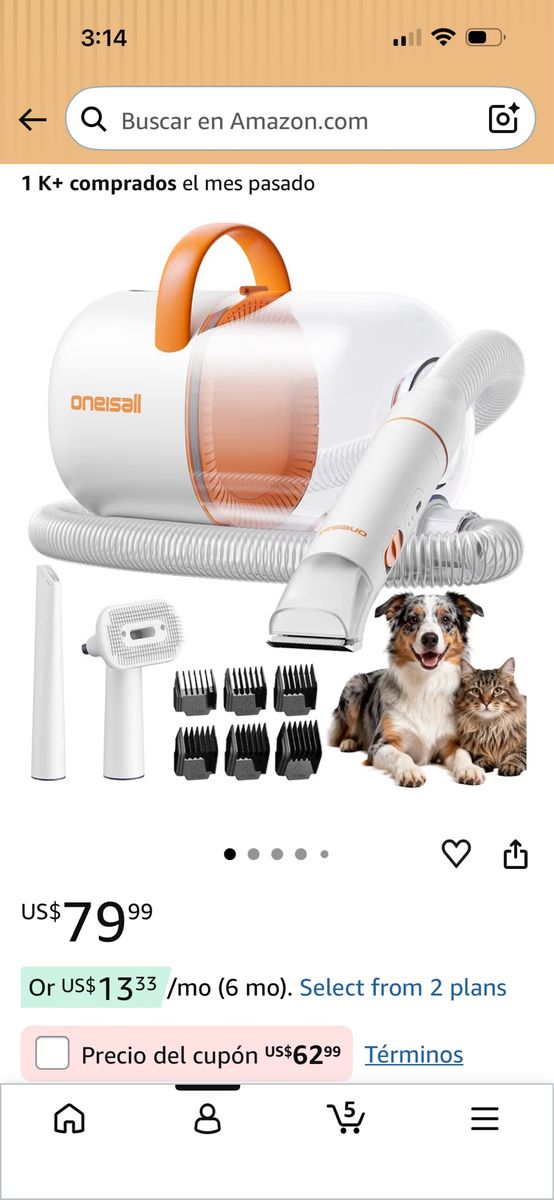Viewport: 554px width, 1200px height.
Task: Tap the image carousel page indicator dots
Action: [x=277, y=854]
